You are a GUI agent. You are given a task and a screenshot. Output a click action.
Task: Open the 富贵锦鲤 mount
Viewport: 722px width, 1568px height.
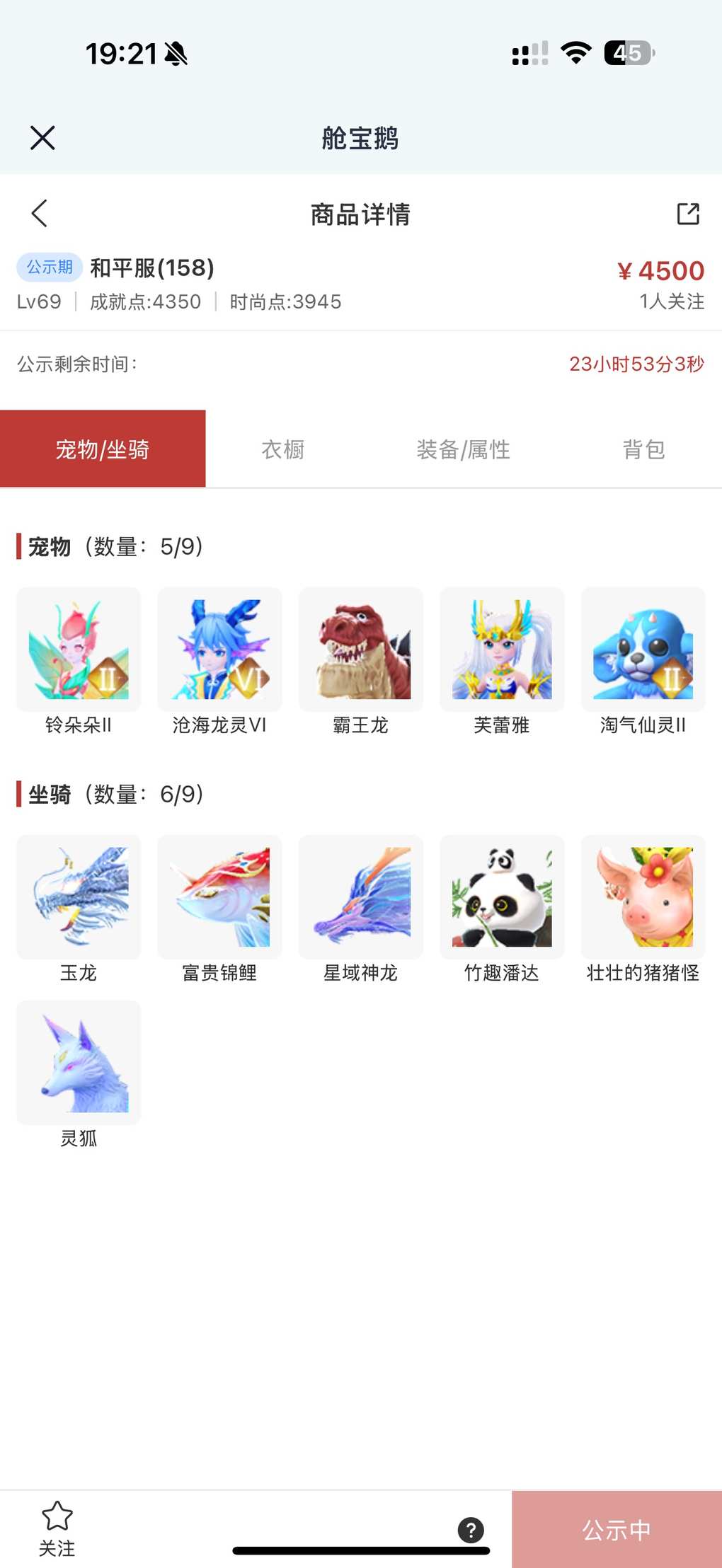point(219,897)
